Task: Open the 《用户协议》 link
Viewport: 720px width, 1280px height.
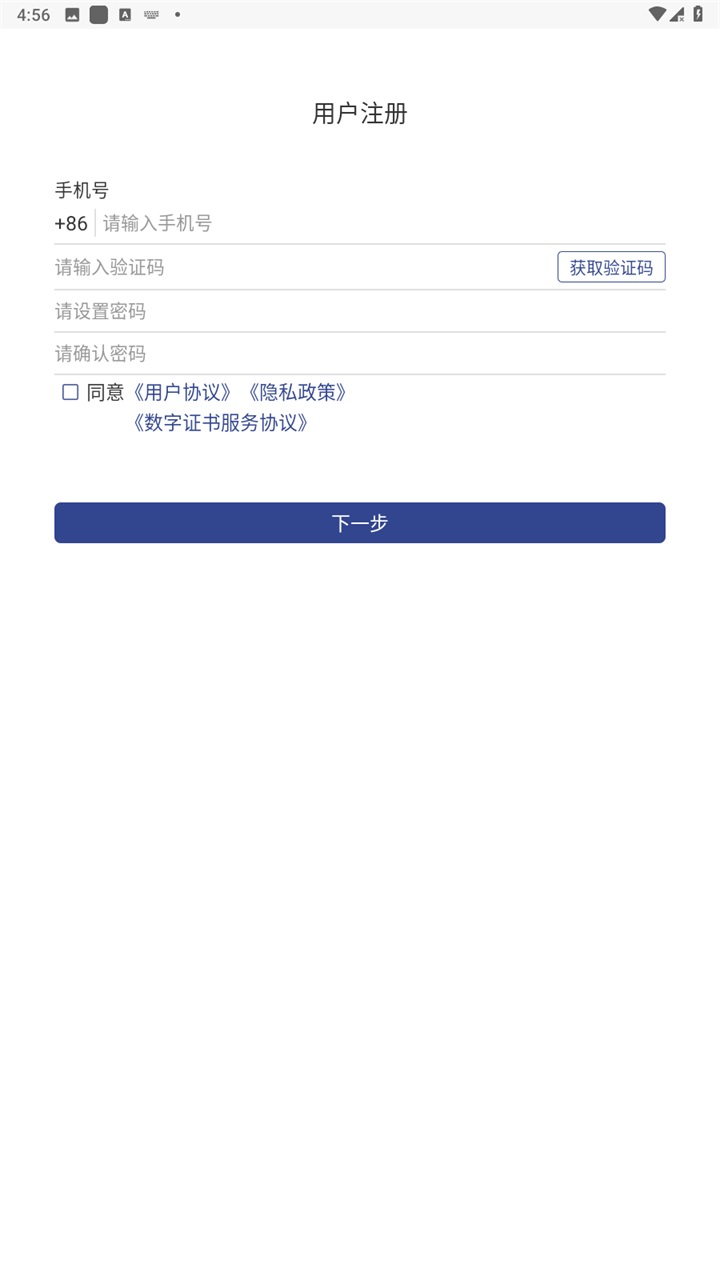Action: pos(187,392)
